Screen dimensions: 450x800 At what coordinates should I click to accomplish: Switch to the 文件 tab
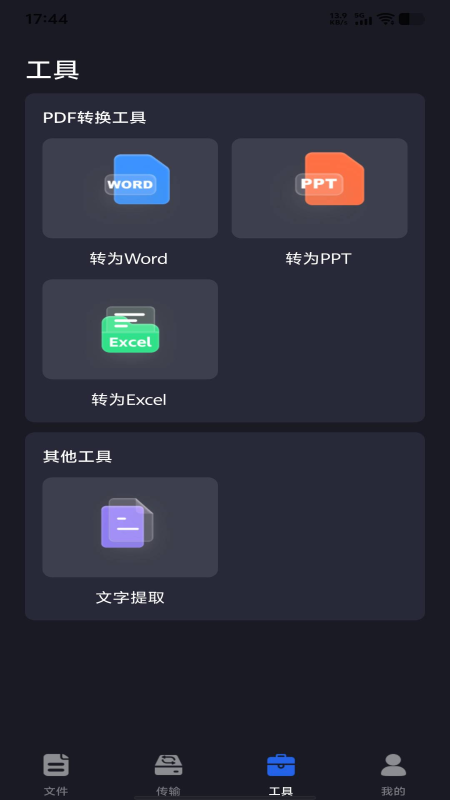pyautogui.click(x=56, y=774)
